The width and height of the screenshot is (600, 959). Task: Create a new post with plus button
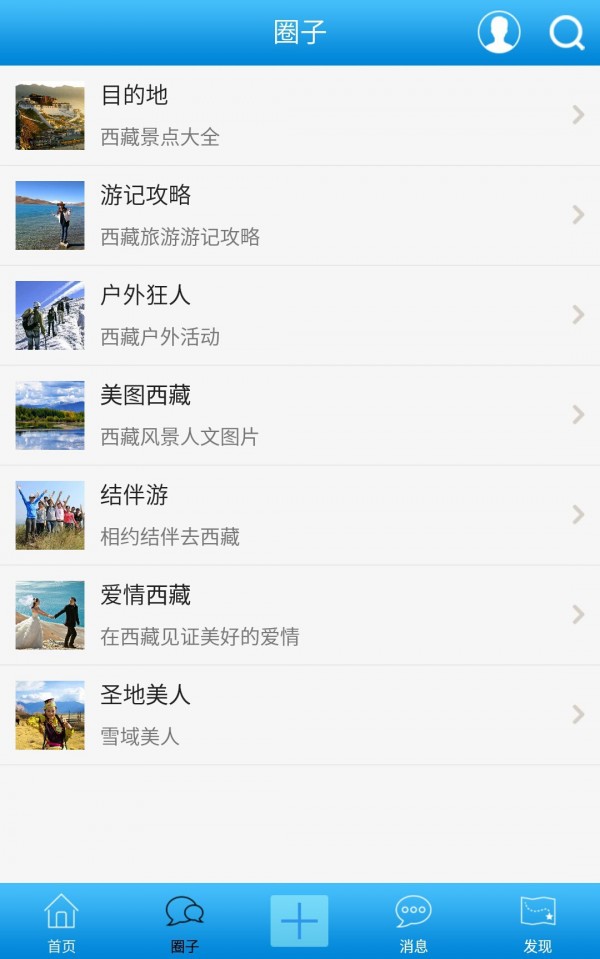click(x=299, y=921)
